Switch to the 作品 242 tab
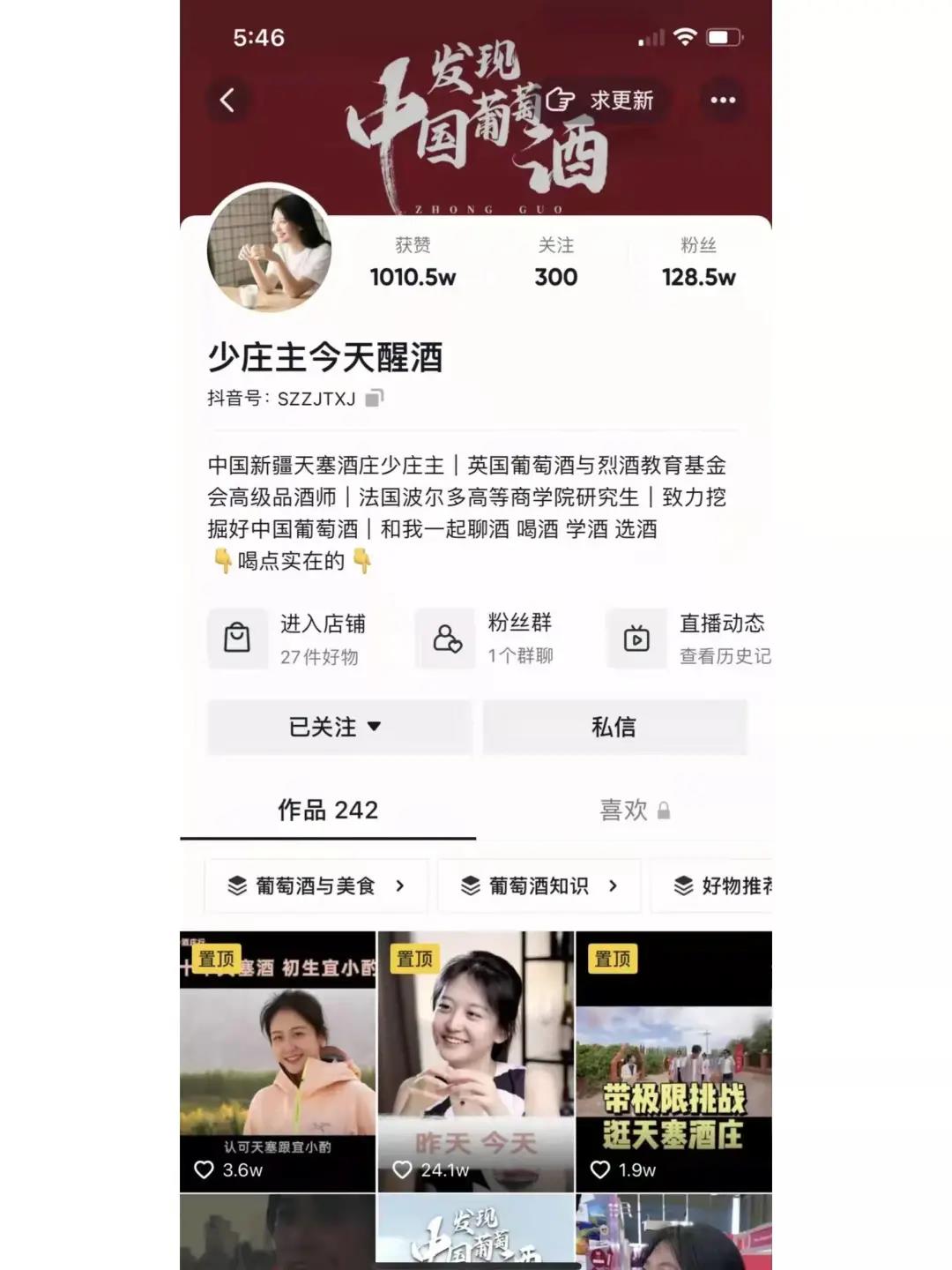This screenshot has height=1270, width=952. [x=328, y=810]
